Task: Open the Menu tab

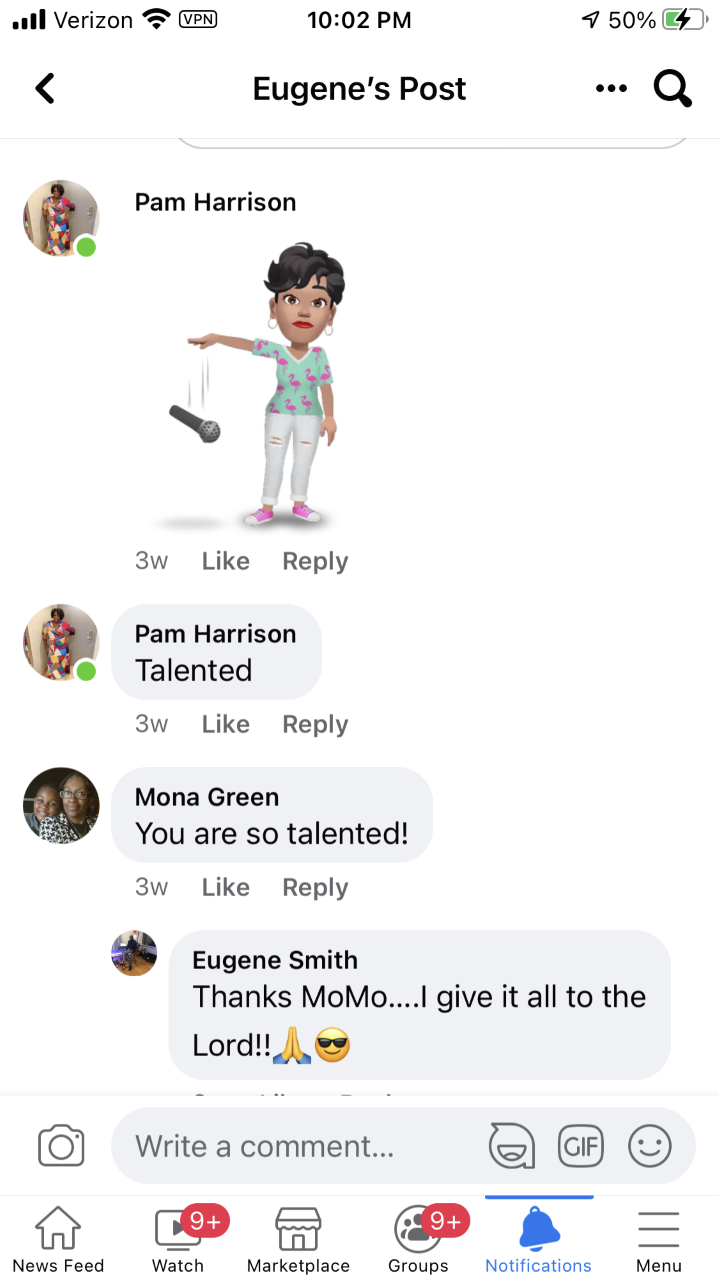Action: [x=658, y=1240]
